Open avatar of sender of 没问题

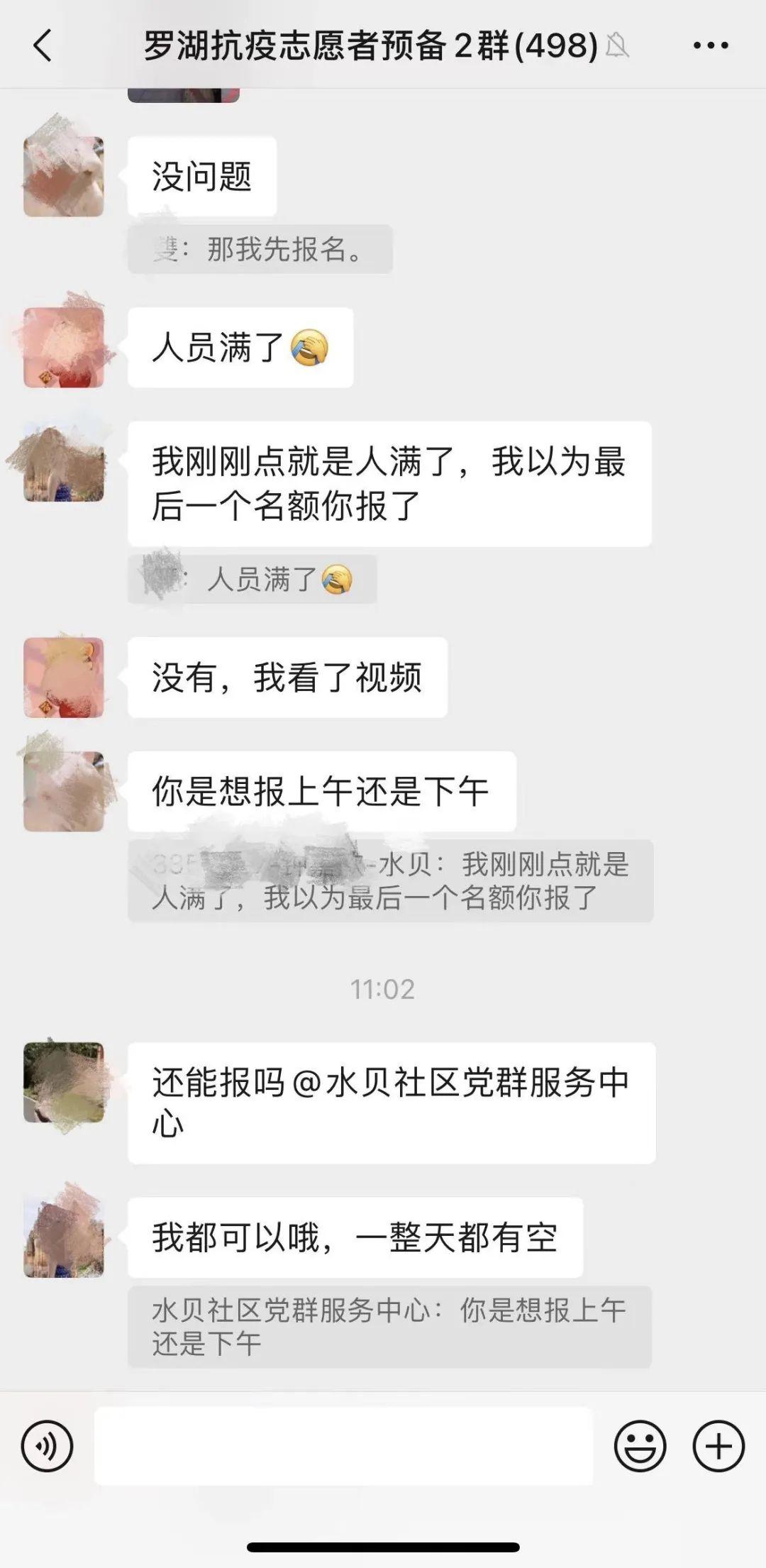pyautogui.click(x=64, y=176)
